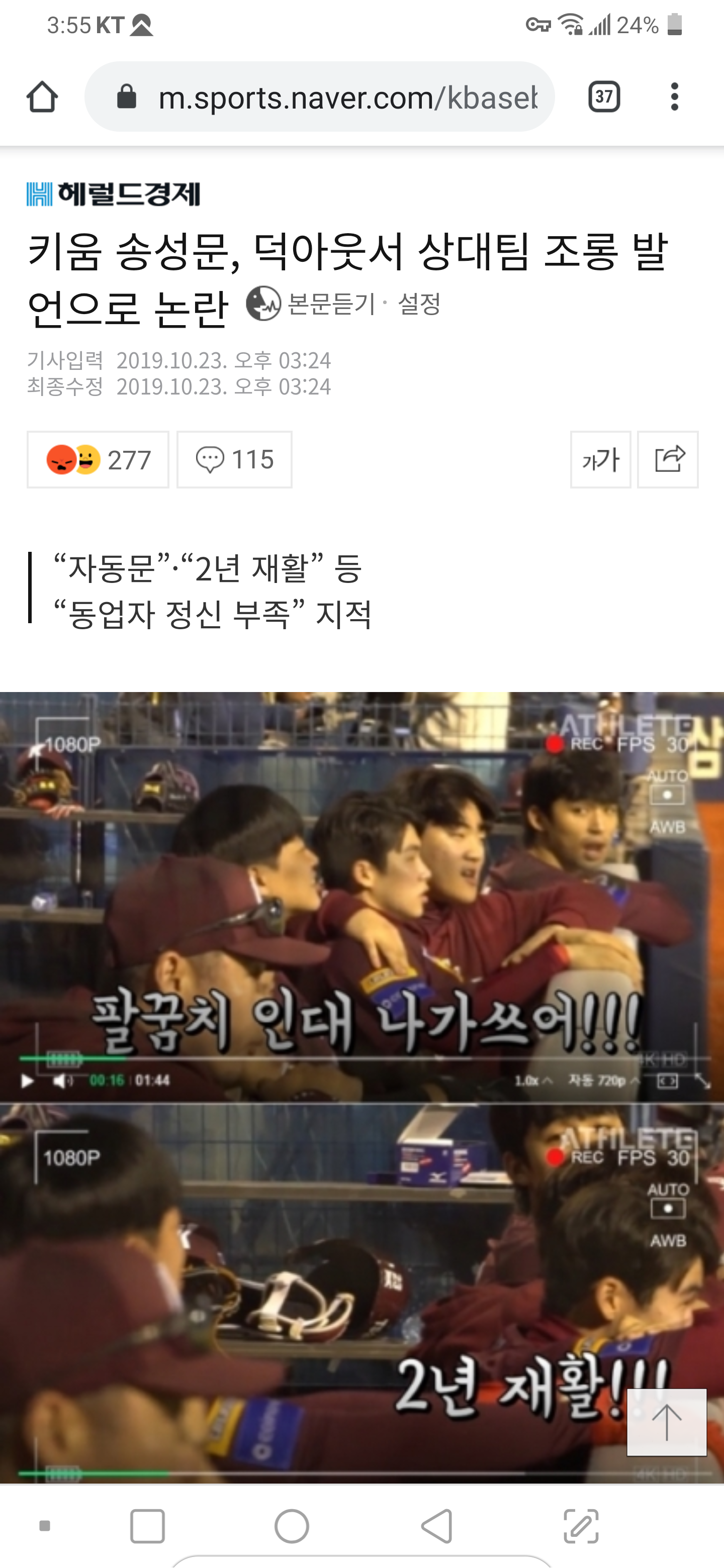724x1568 pixels.
Task: Change the font size with 가가
Action: pyautogui.click(x=600, y=459)
